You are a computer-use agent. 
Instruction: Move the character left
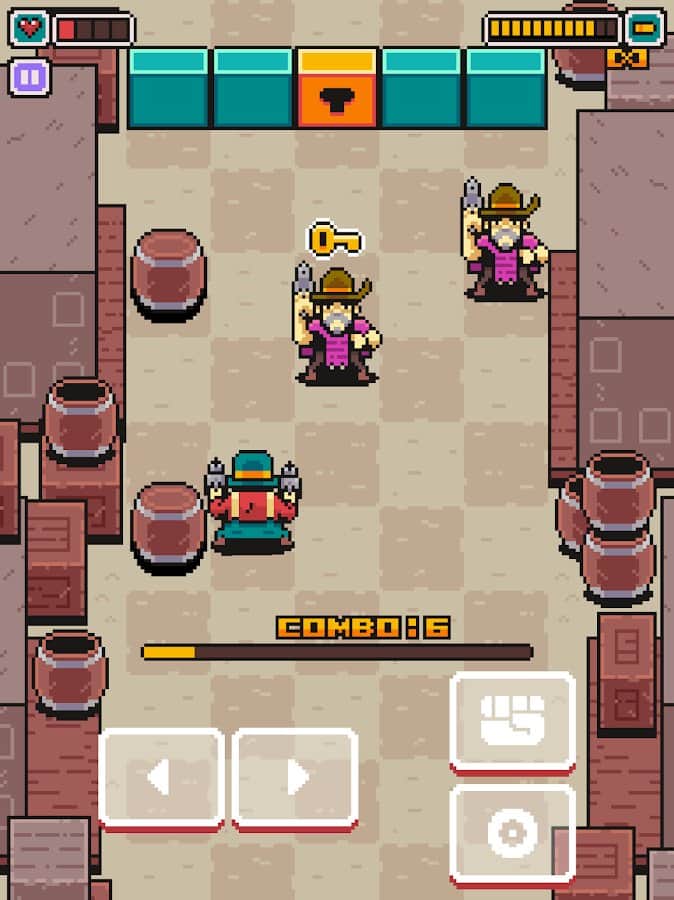pos(161,778)
